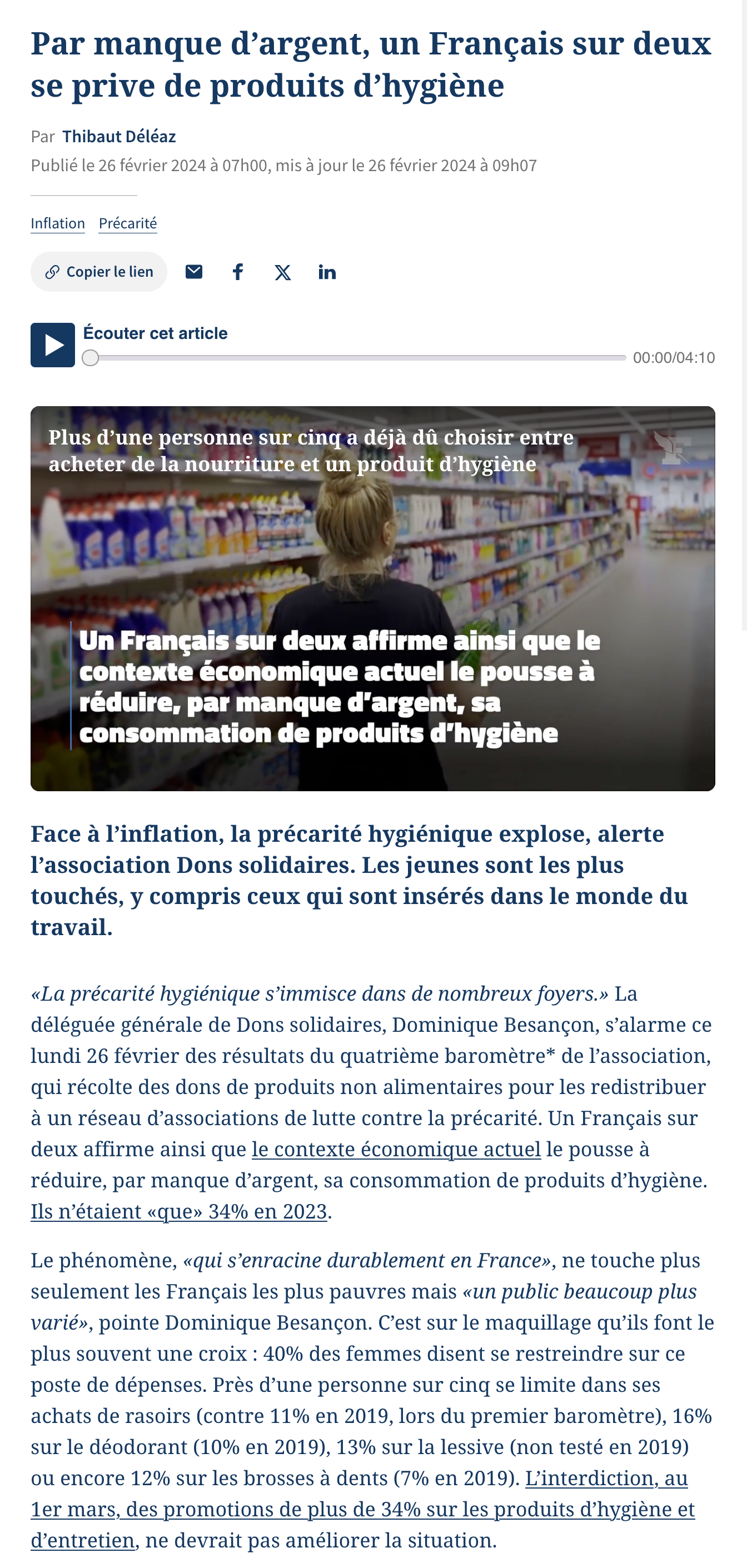
Task: Open the video about hygiene products
Action: 372,598
